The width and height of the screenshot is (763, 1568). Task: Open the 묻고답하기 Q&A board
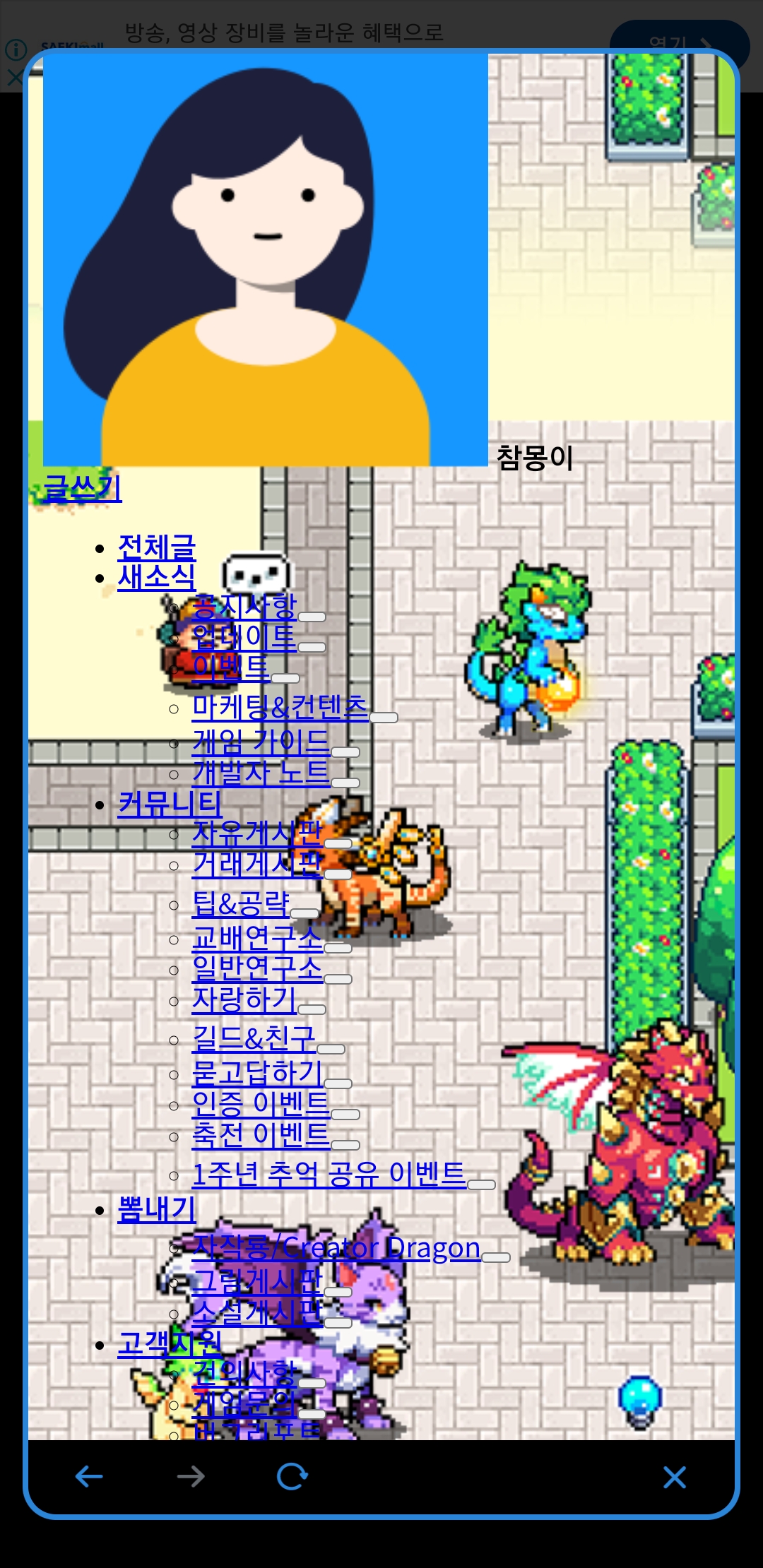coord(257,1073)
